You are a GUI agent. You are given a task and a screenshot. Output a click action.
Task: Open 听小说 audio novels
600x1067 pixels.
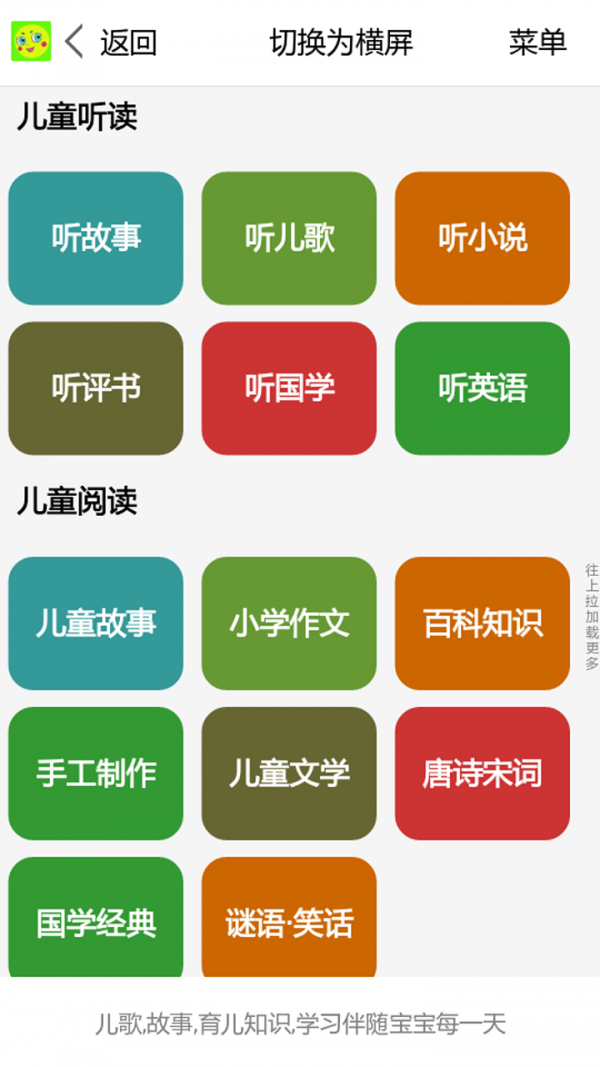[482, 238]
